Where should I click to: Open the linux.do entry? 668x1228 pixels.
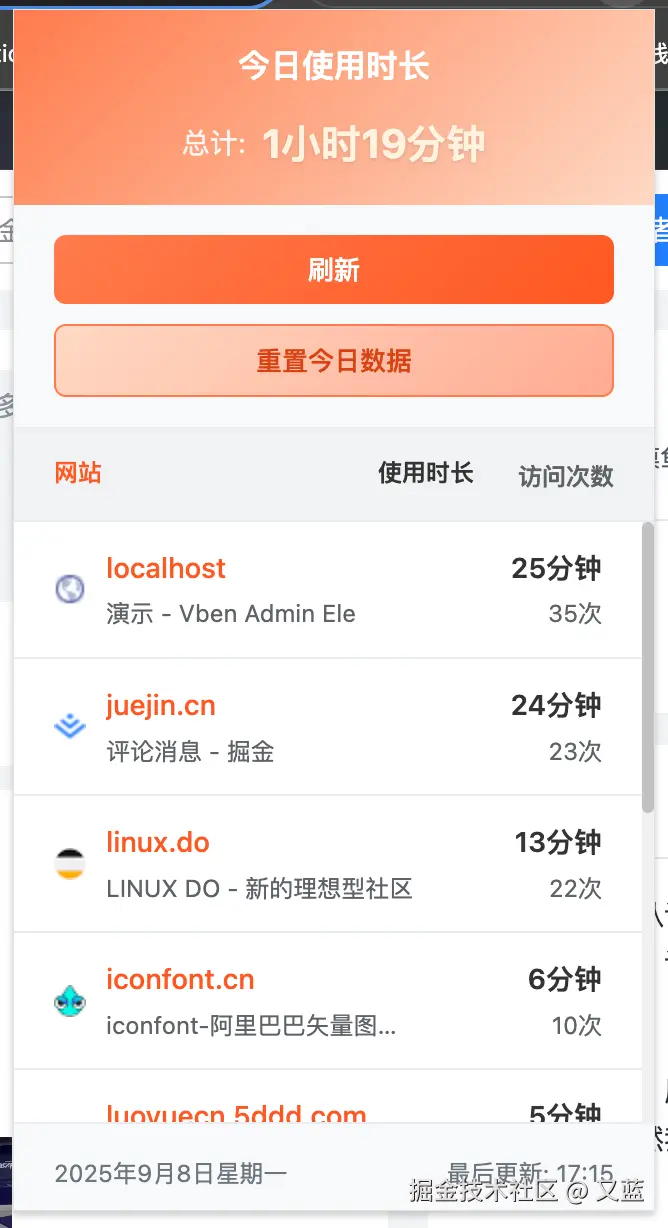(328, 863)
